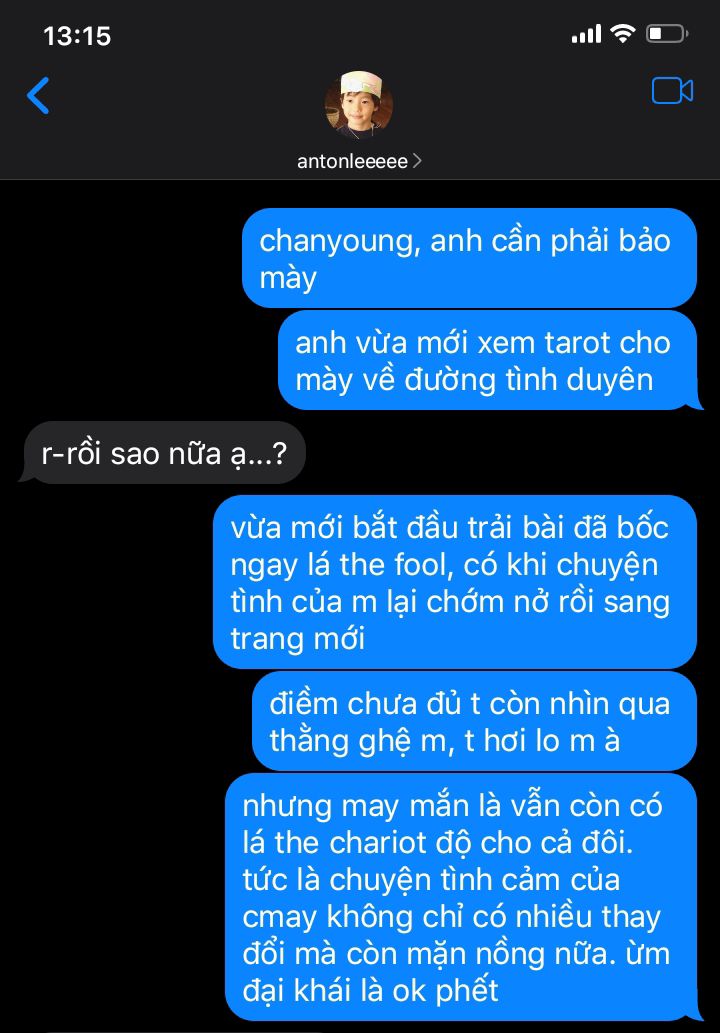Go back to the messages list
The height and width of the screenshot is (1033, 720).
[x=38, y=95]
